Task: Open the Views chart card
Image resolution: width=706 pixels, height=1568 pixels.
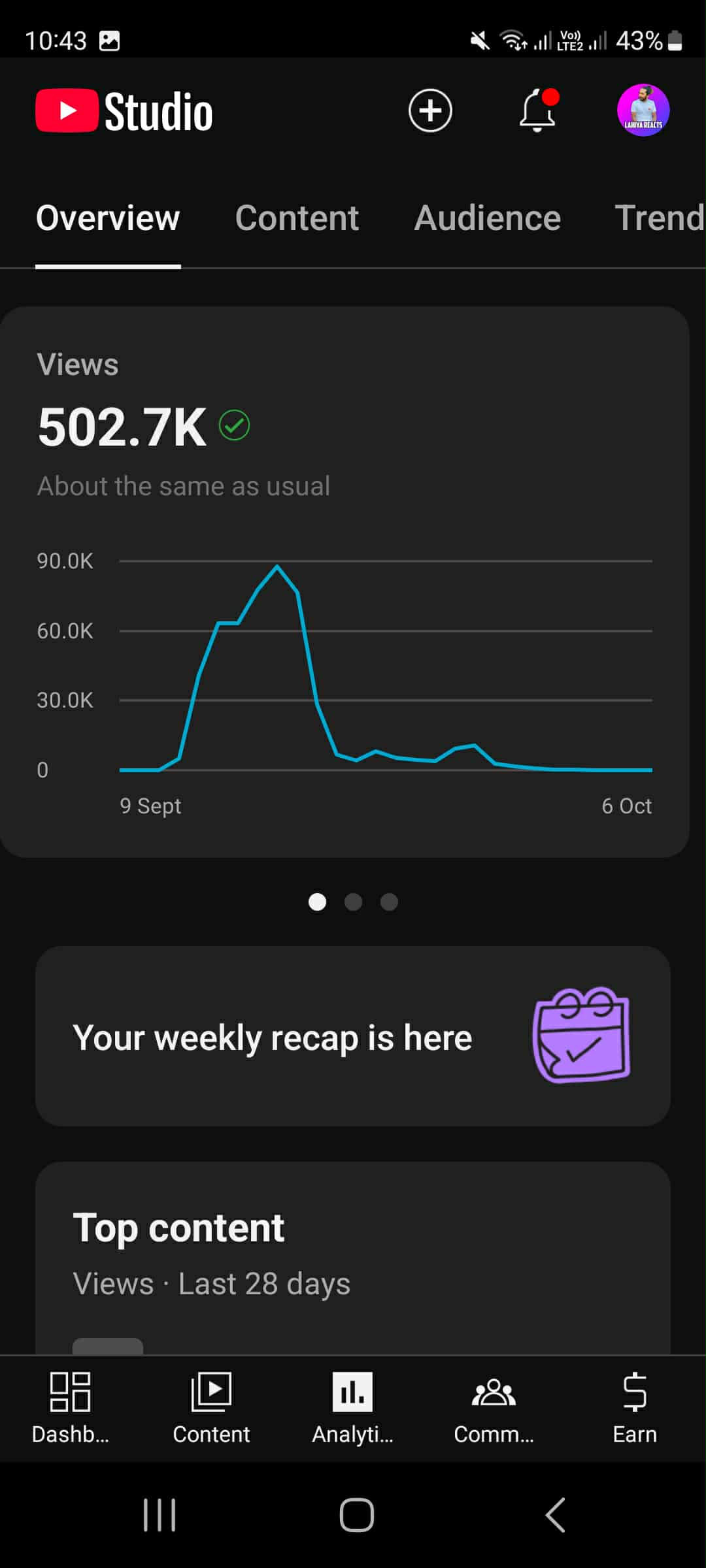Action: [345, 581]
